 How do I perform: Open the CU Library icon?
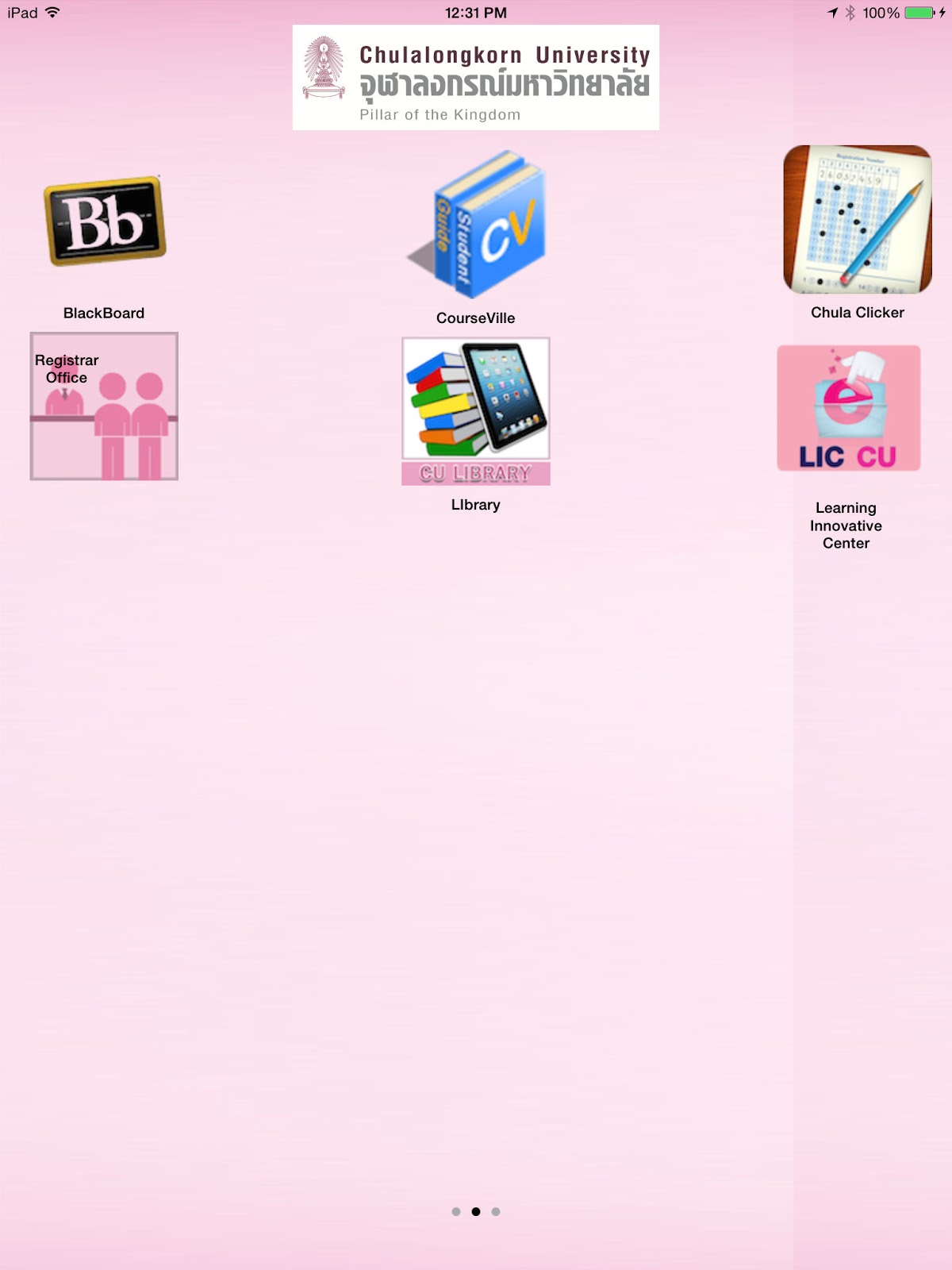(476, 411)
